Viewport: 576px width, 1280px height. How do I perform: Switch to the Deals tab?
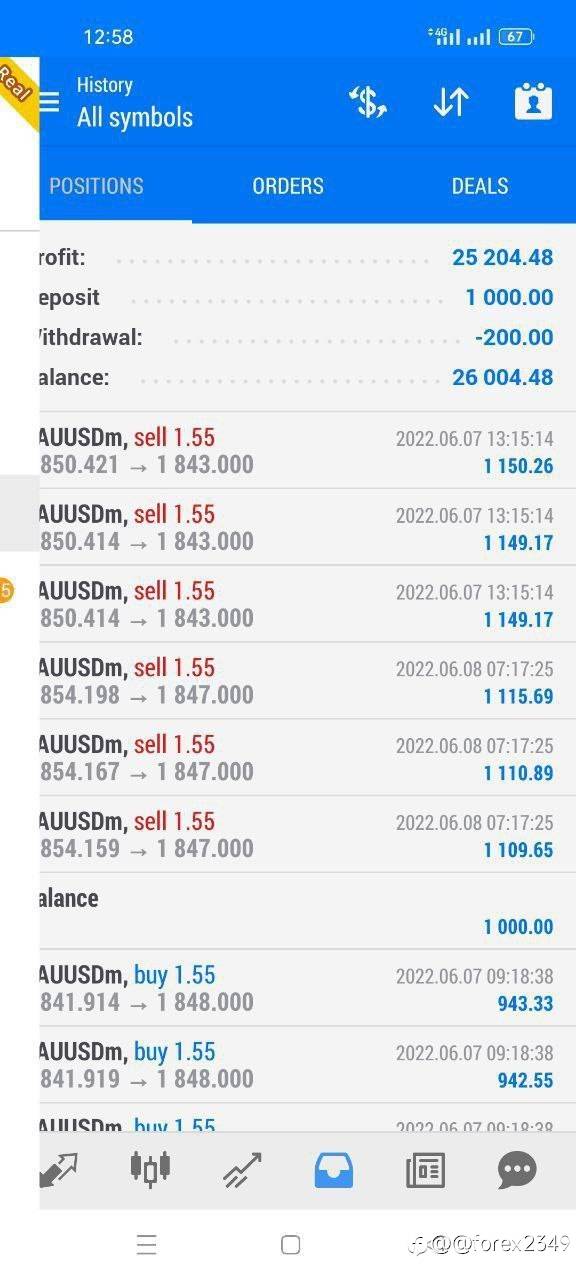click(480, 186)
